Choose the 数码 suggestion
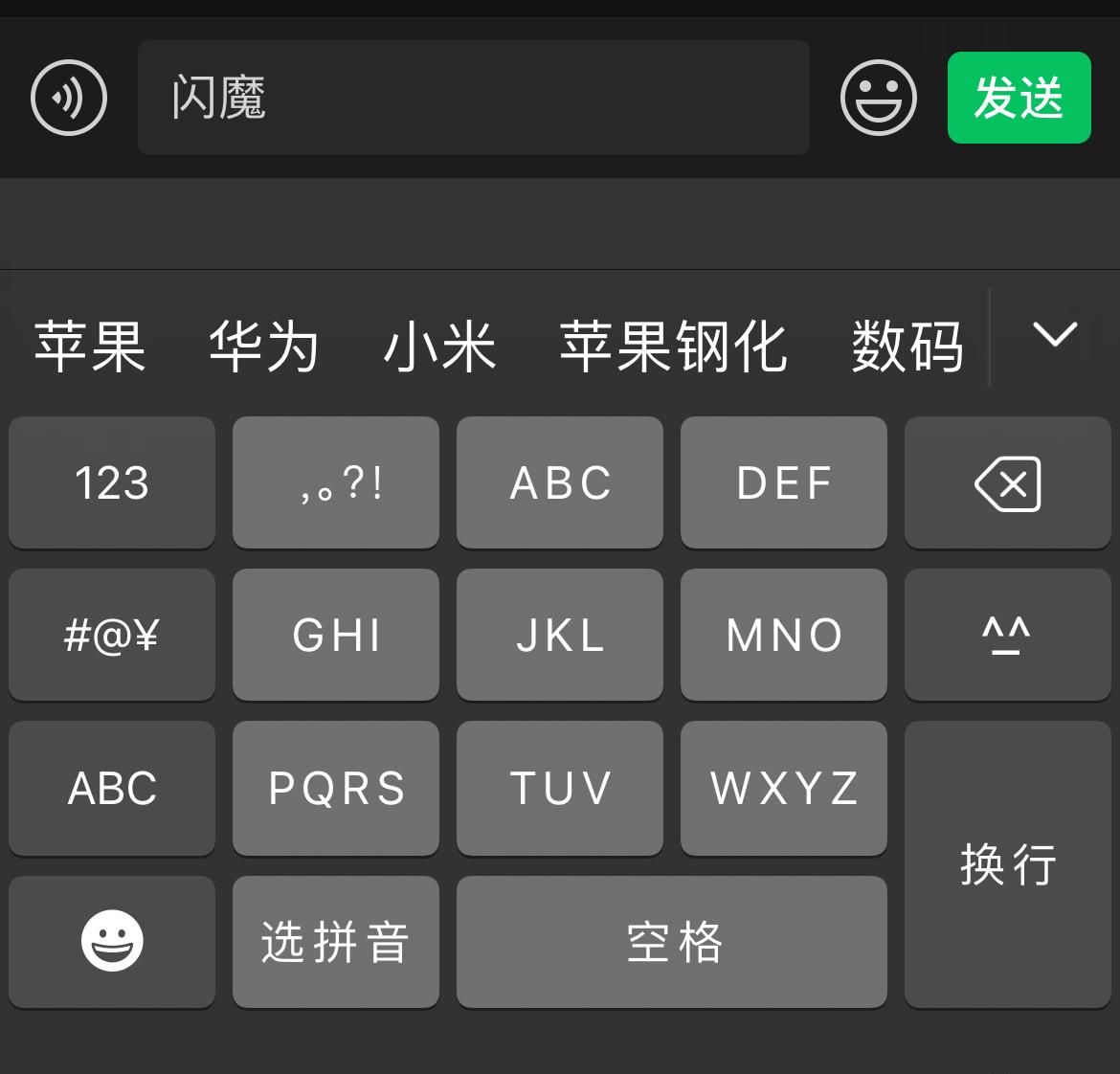The height and width of the screenshot is (1074, 1120). click(x=907, y=346)
